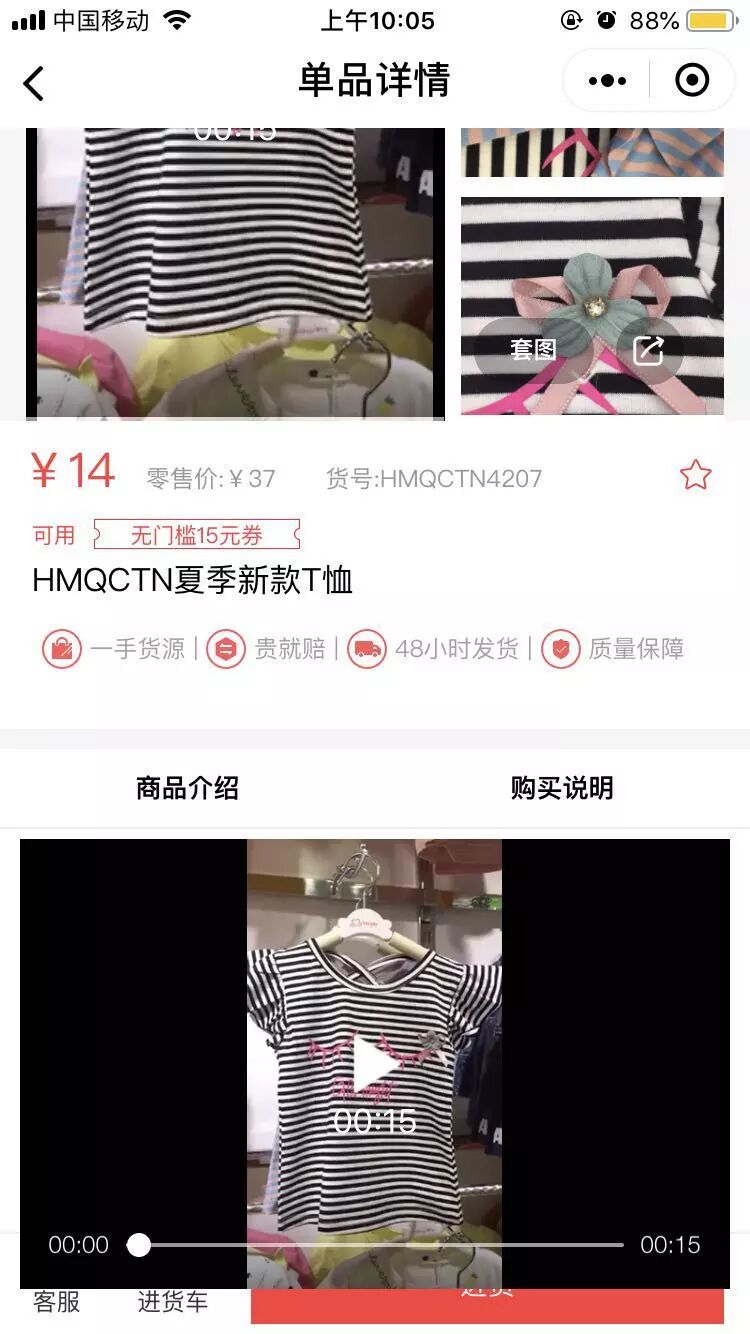Close the mini program with the circle icon
The image size is (750, 1334).
692,81
